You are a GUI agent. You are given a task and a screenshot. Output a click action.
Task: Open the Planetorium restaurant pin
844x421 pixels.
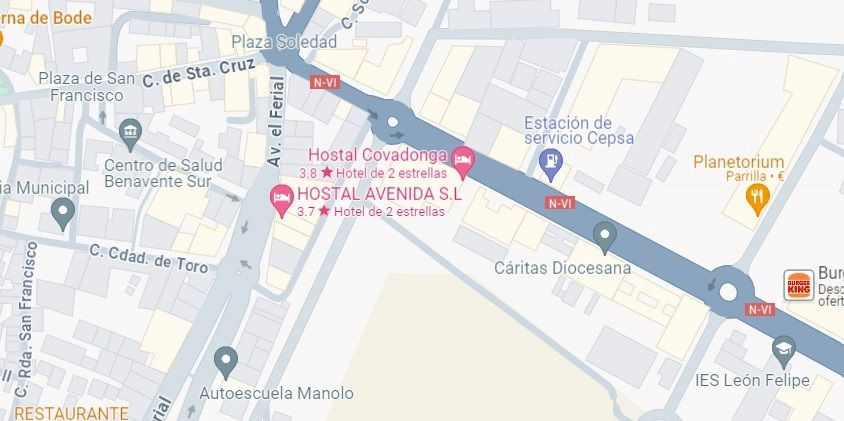pyautogui.click(x=758, y=198)
